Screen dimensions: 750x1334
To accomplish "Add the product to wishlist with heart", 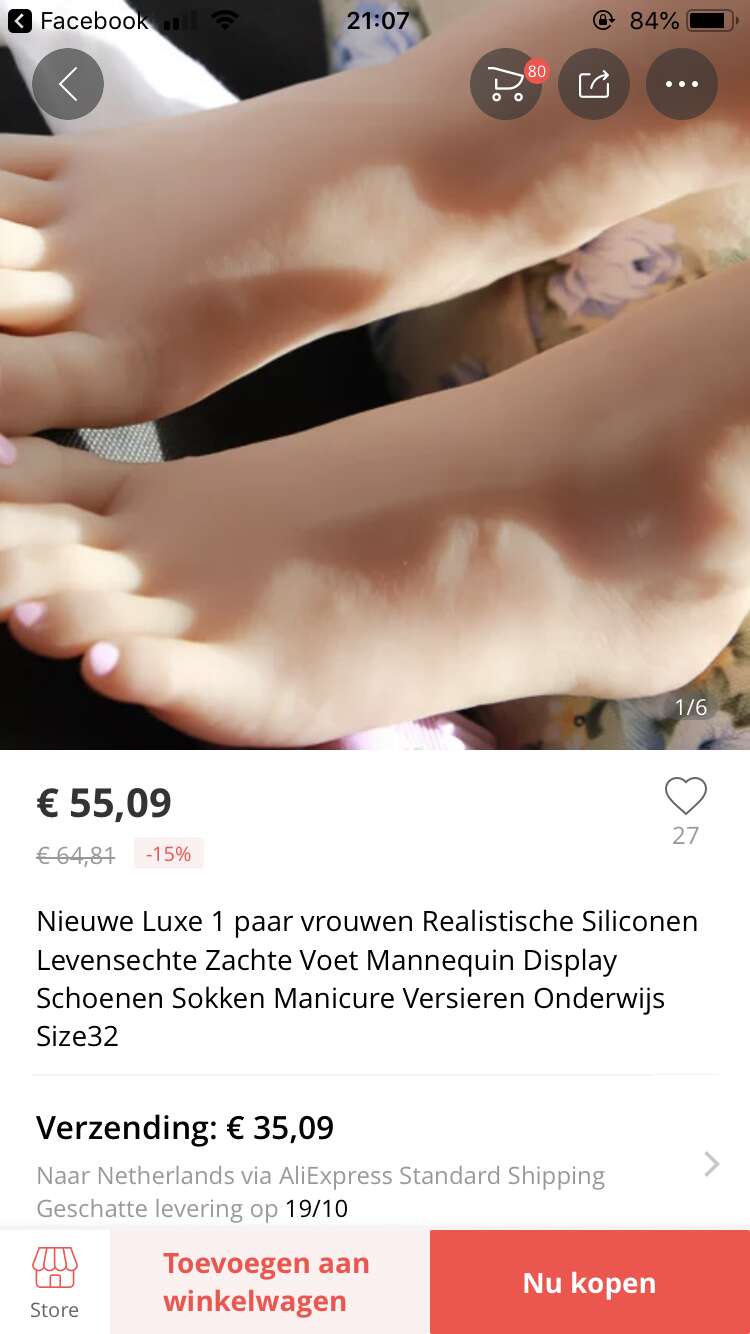I will pos(686,797).
